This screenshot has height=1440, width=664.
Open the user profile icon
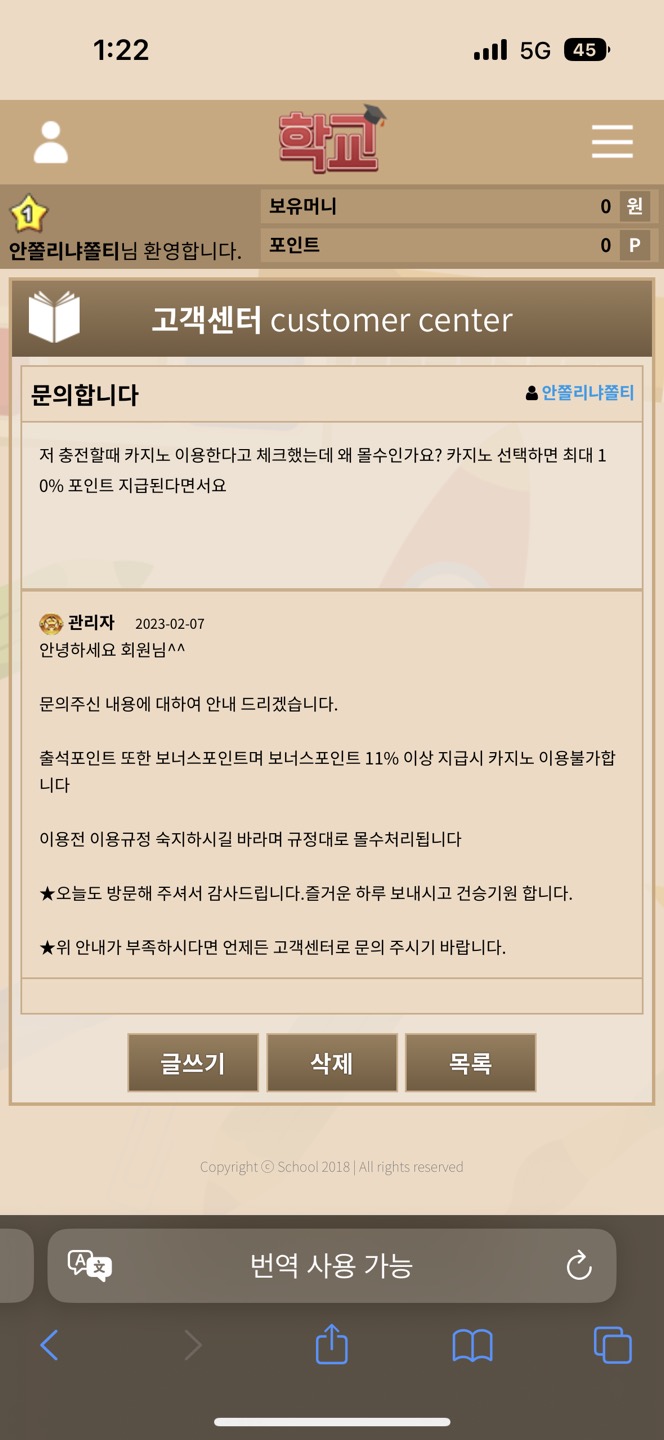click(51, 143)
